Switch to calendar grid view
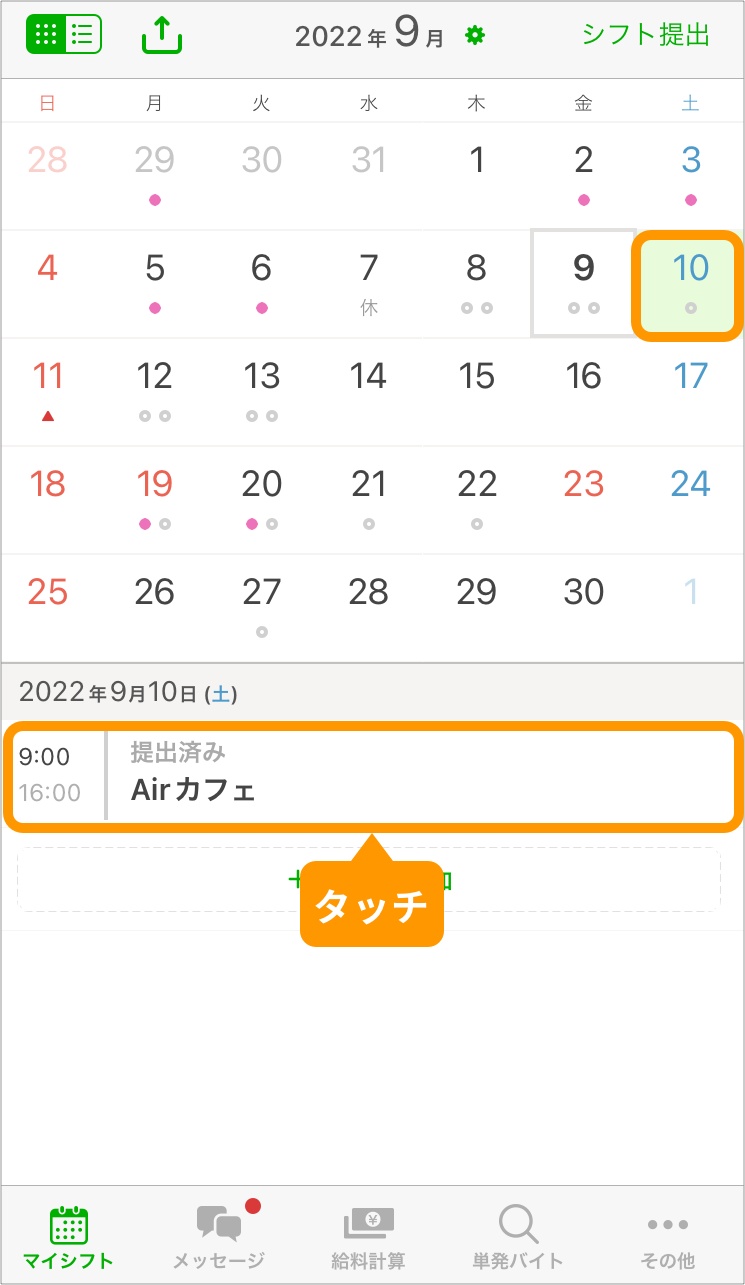This screenshot has height=1285, width=745. coord(45,35)
